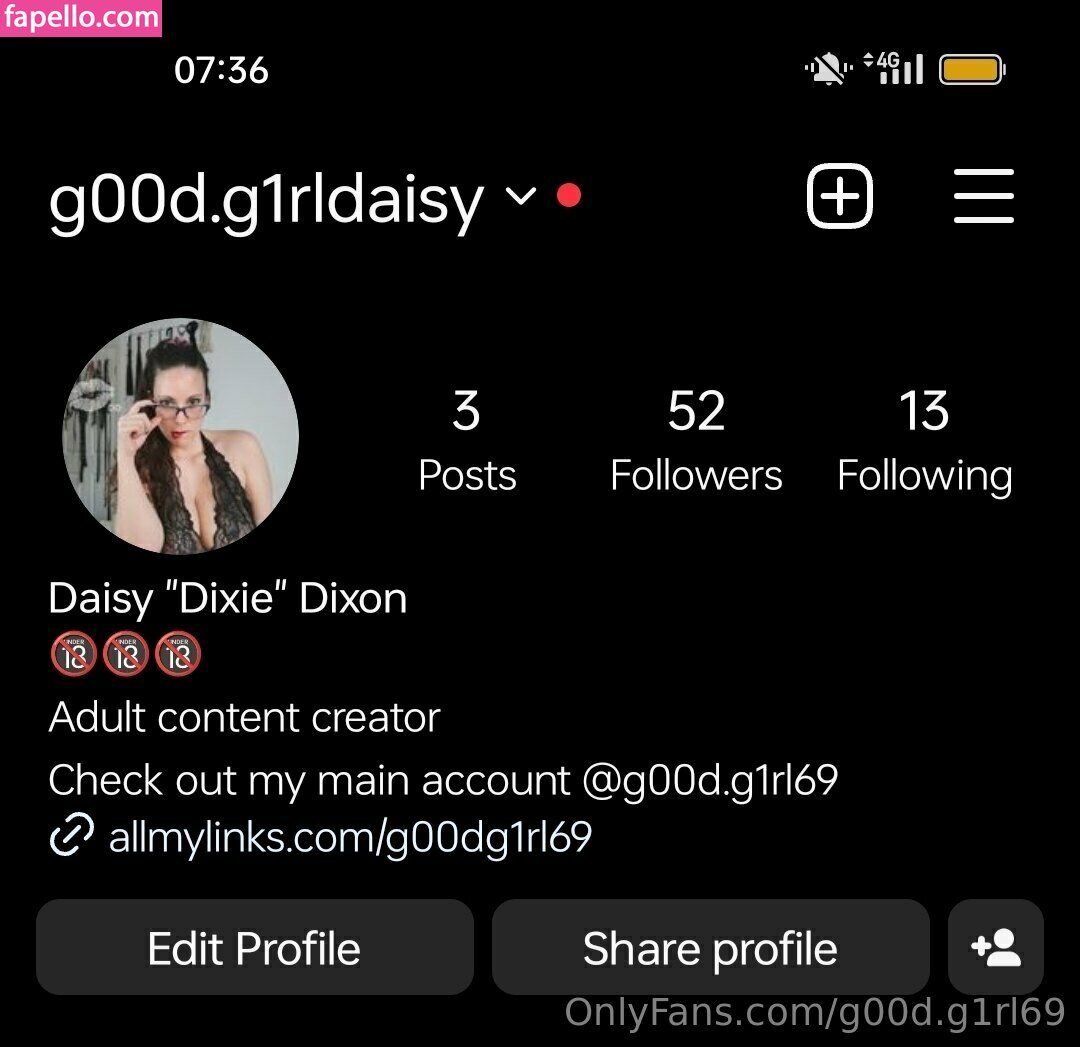
Task: Create a new post with the plus icon
Action: point(840,197)
